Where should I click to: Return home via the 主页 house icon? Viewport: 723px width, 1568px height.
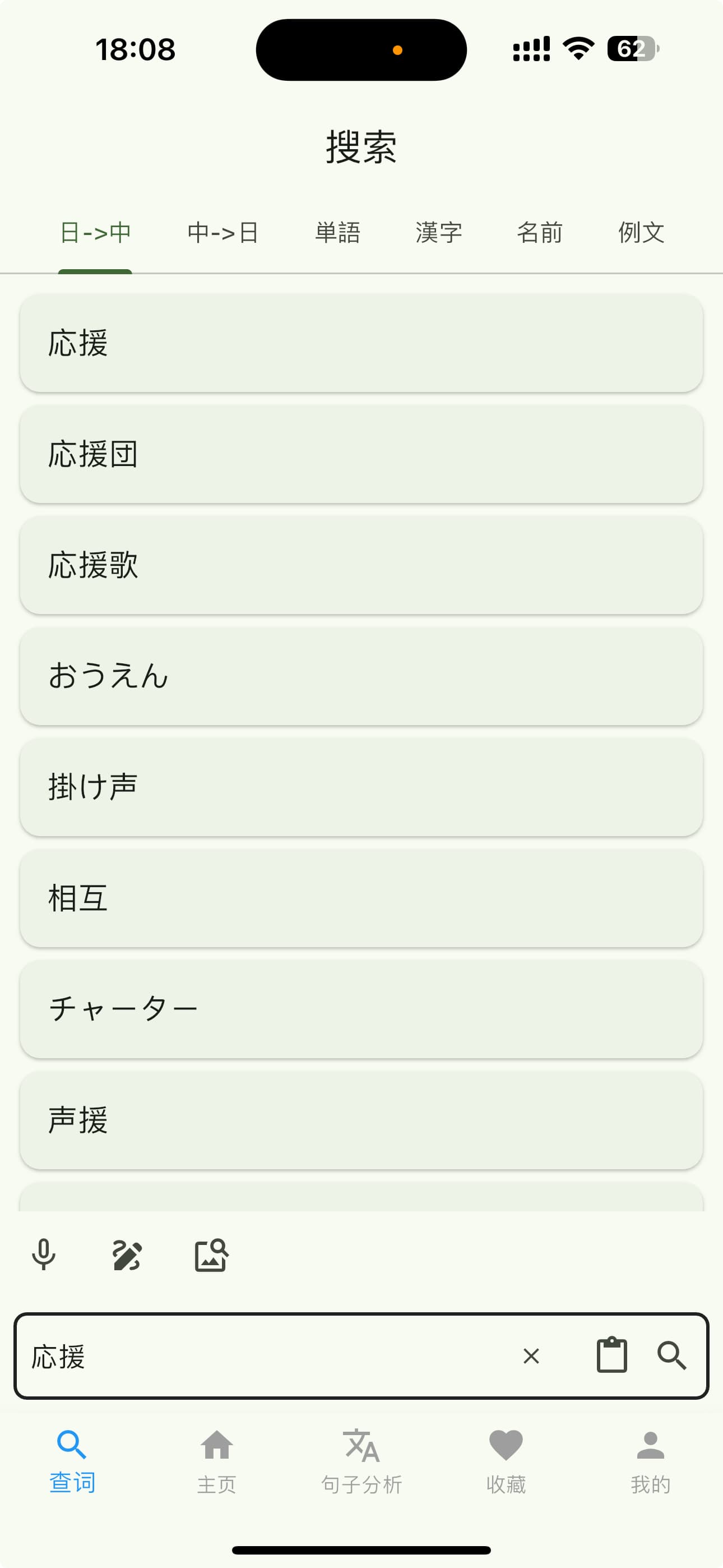click(x=217, y=1461)
